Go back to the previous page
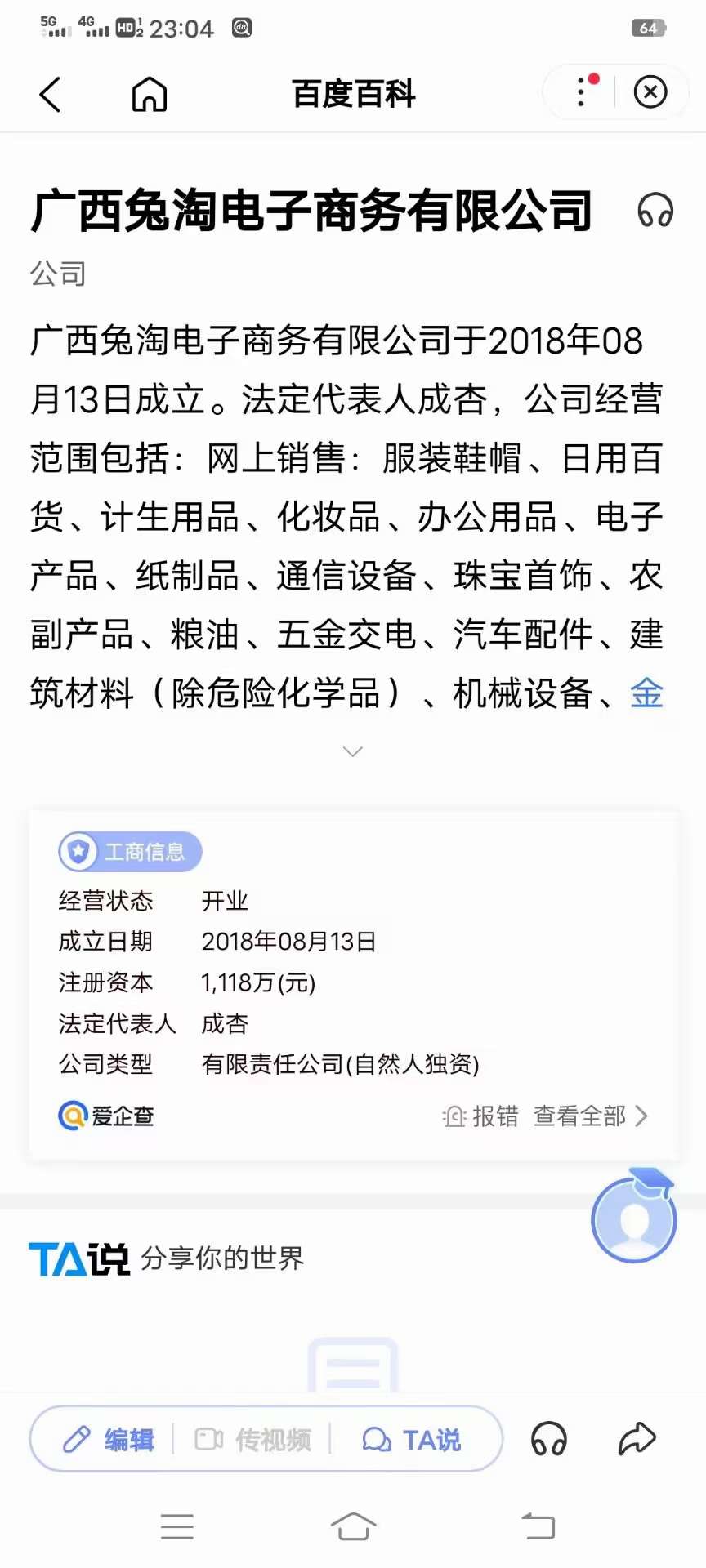Viewport: 706px width, 1568px height. (51, 94)
